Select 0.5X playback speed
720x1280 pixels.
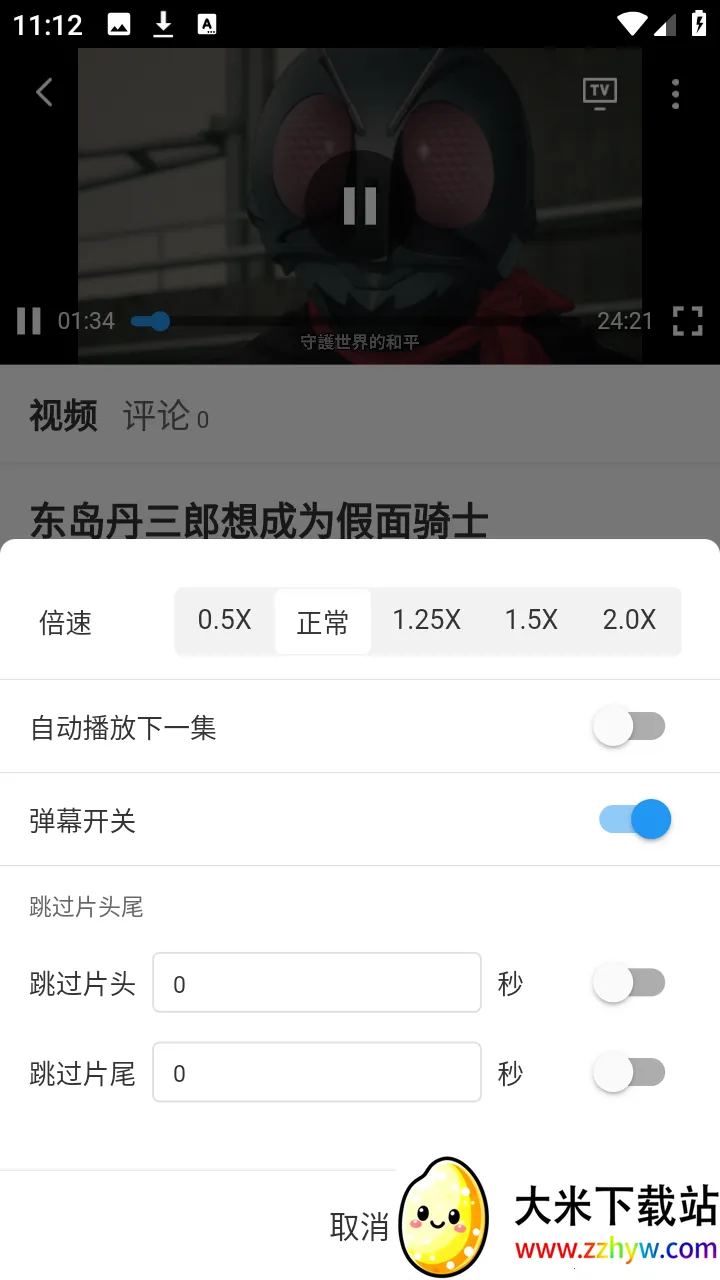(225, 620)
